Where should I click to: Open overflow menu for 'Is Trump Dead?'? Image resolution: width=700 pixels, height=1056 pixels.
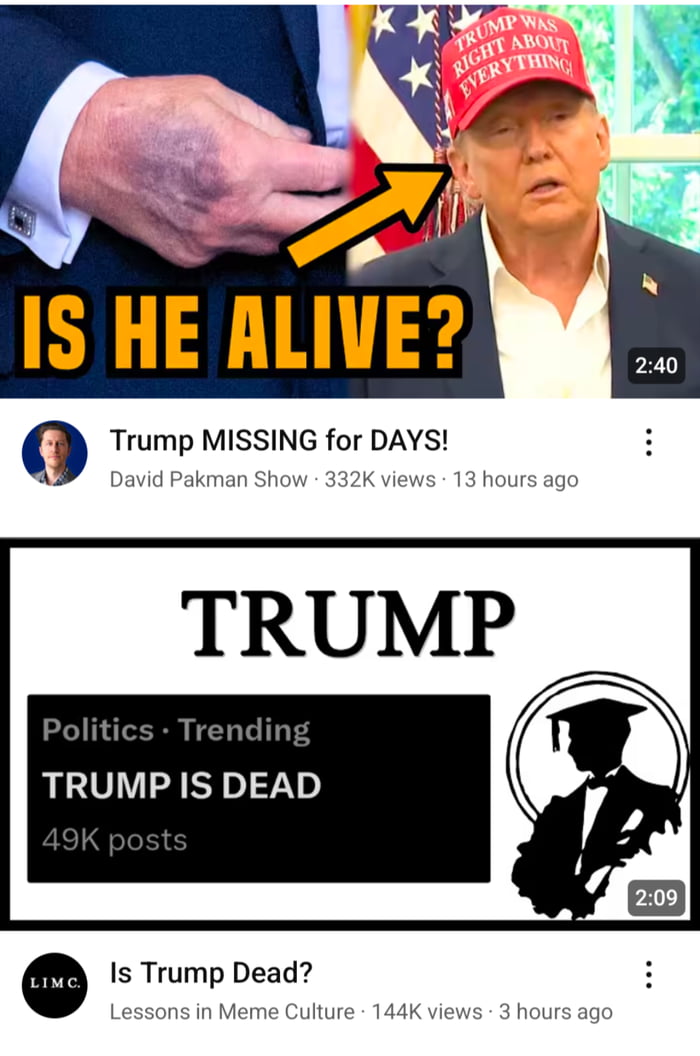(x=649, y=974)
